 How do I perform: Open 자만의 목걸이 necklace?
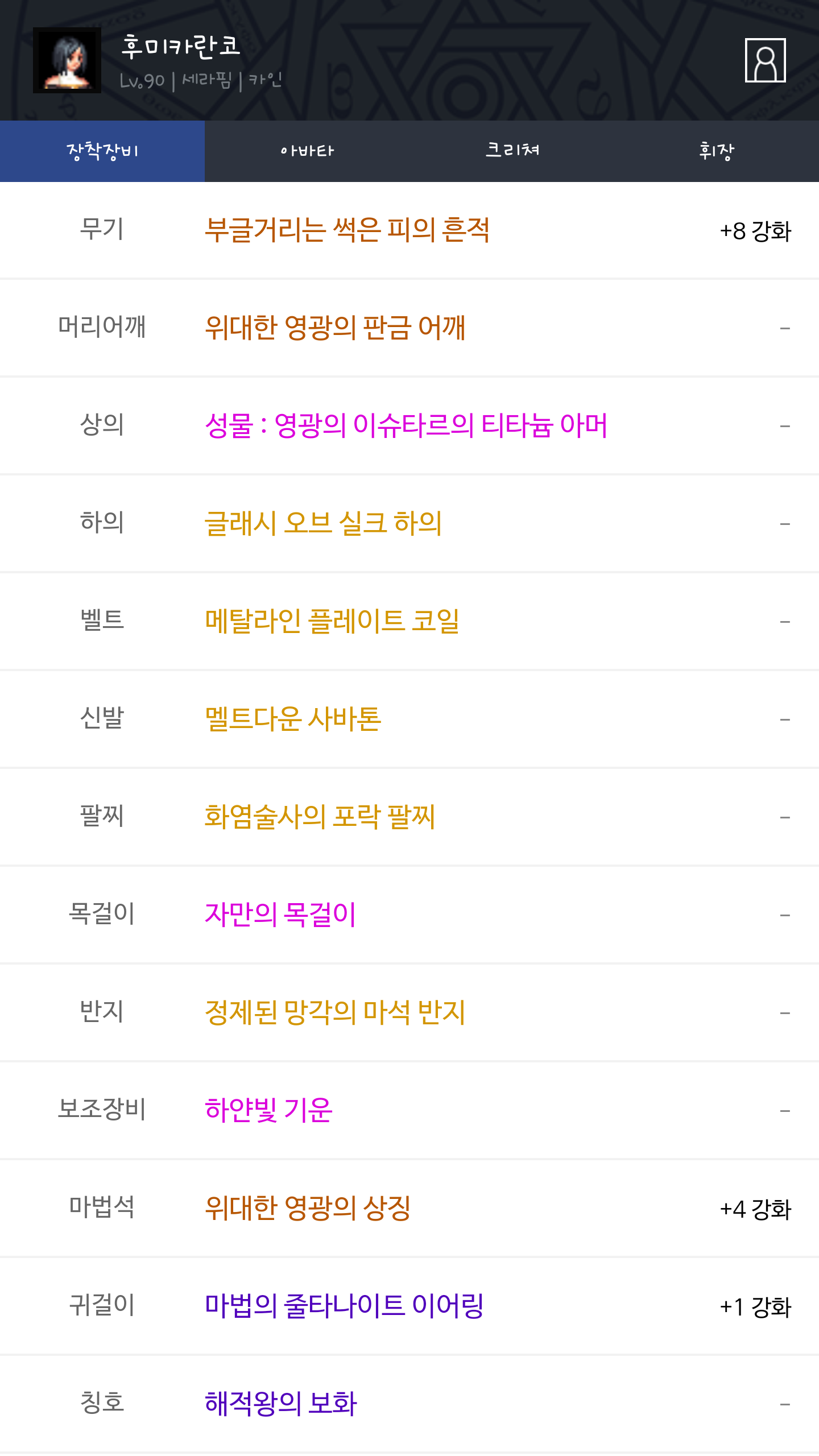coord(280,915)
